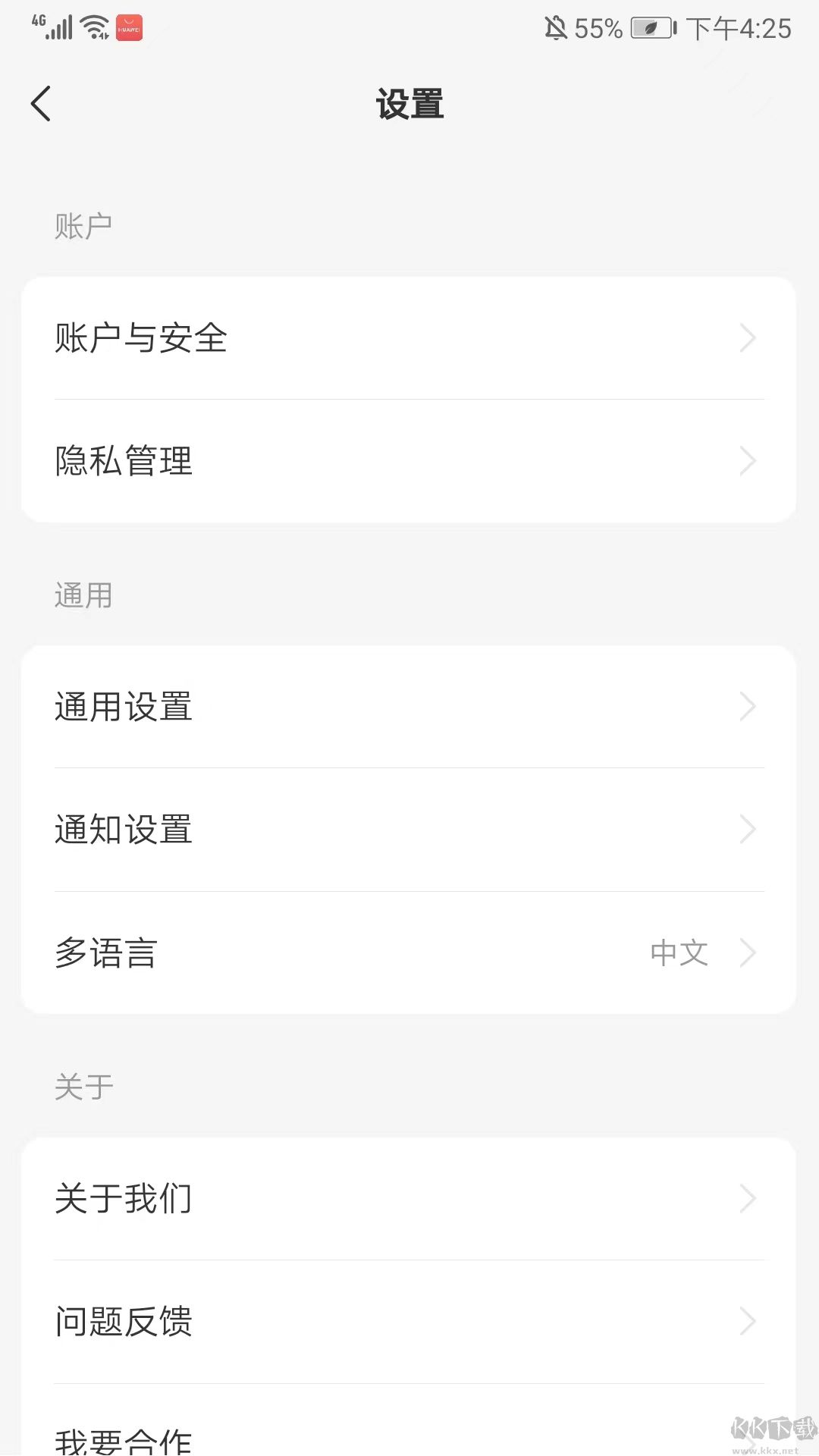Click the Huawei AppGallery icon in status bar

127,29
